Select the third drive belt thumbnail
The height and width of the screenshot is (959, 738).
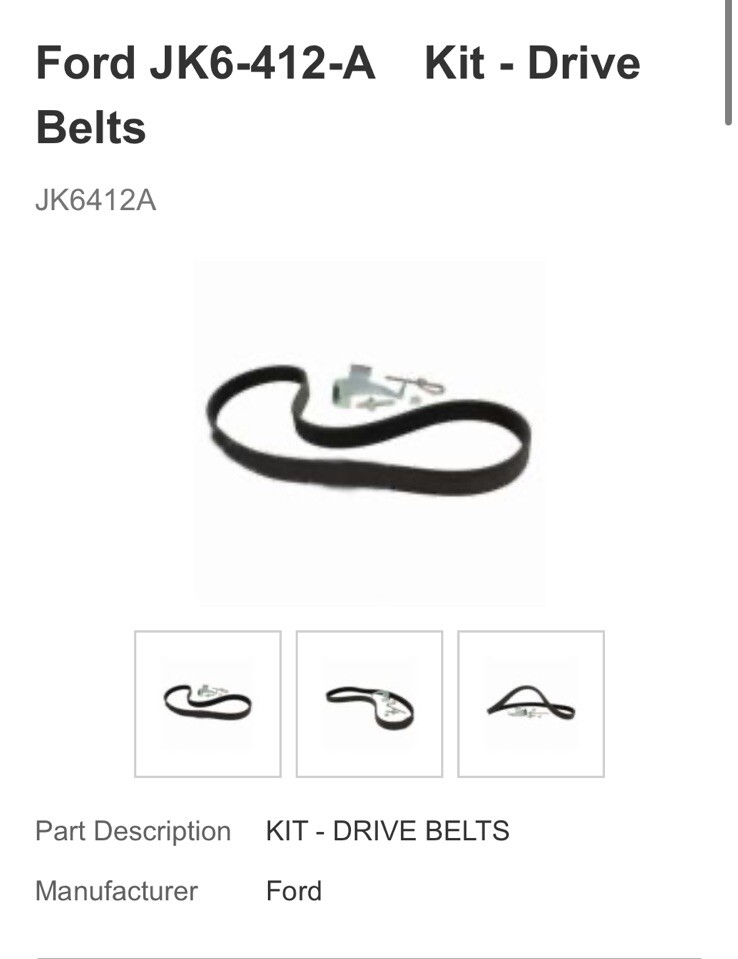tap(531, 703)
